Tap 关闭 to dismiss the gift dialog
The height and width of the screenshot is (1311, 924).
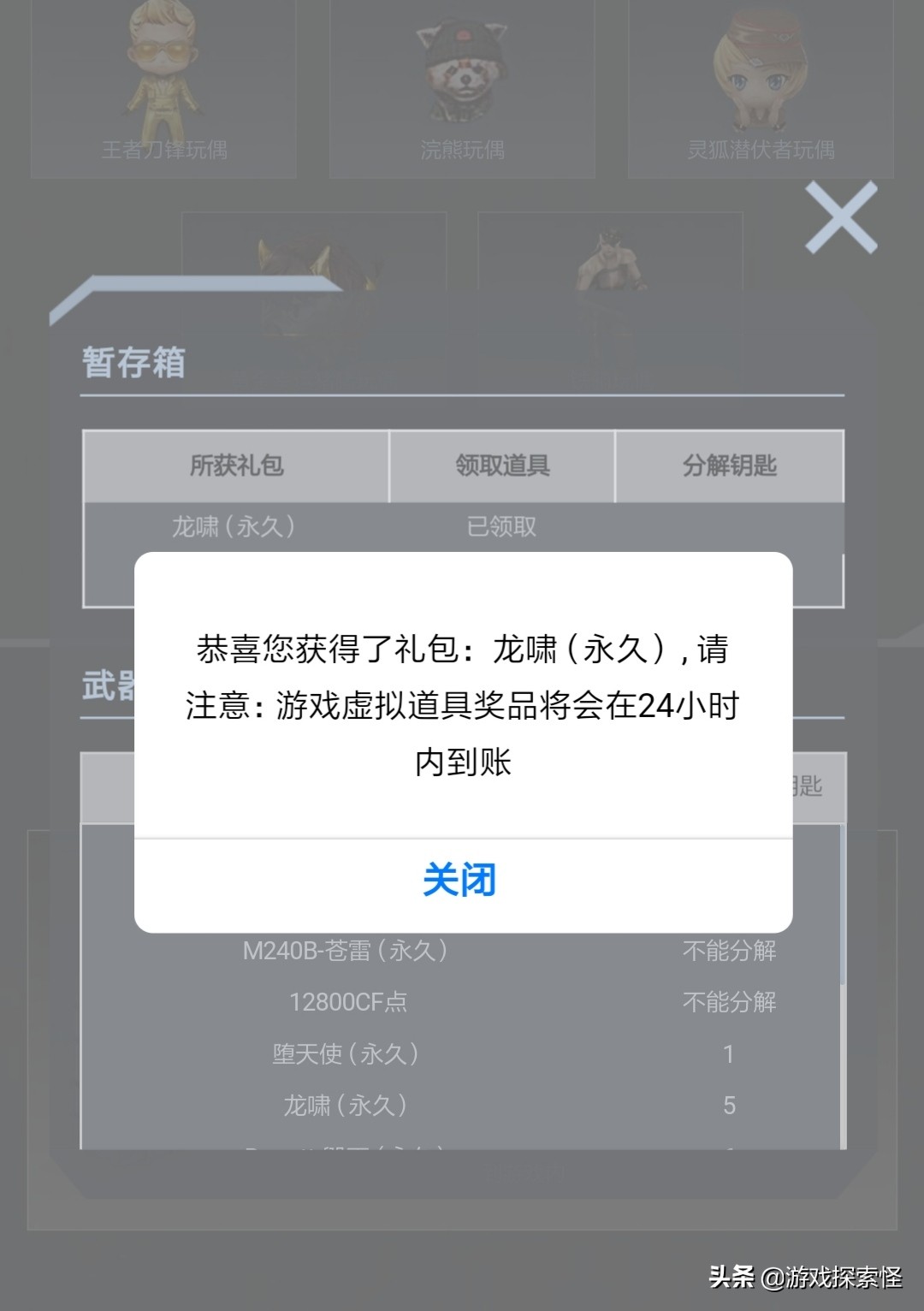(460, 881)
